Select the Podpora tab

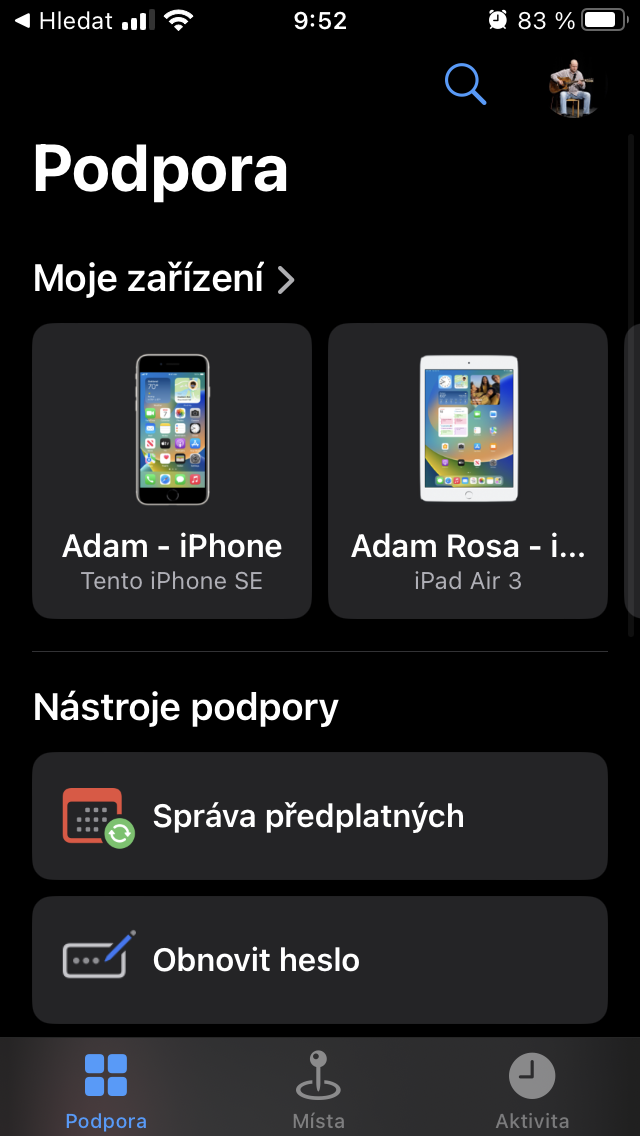point(106,1089)
